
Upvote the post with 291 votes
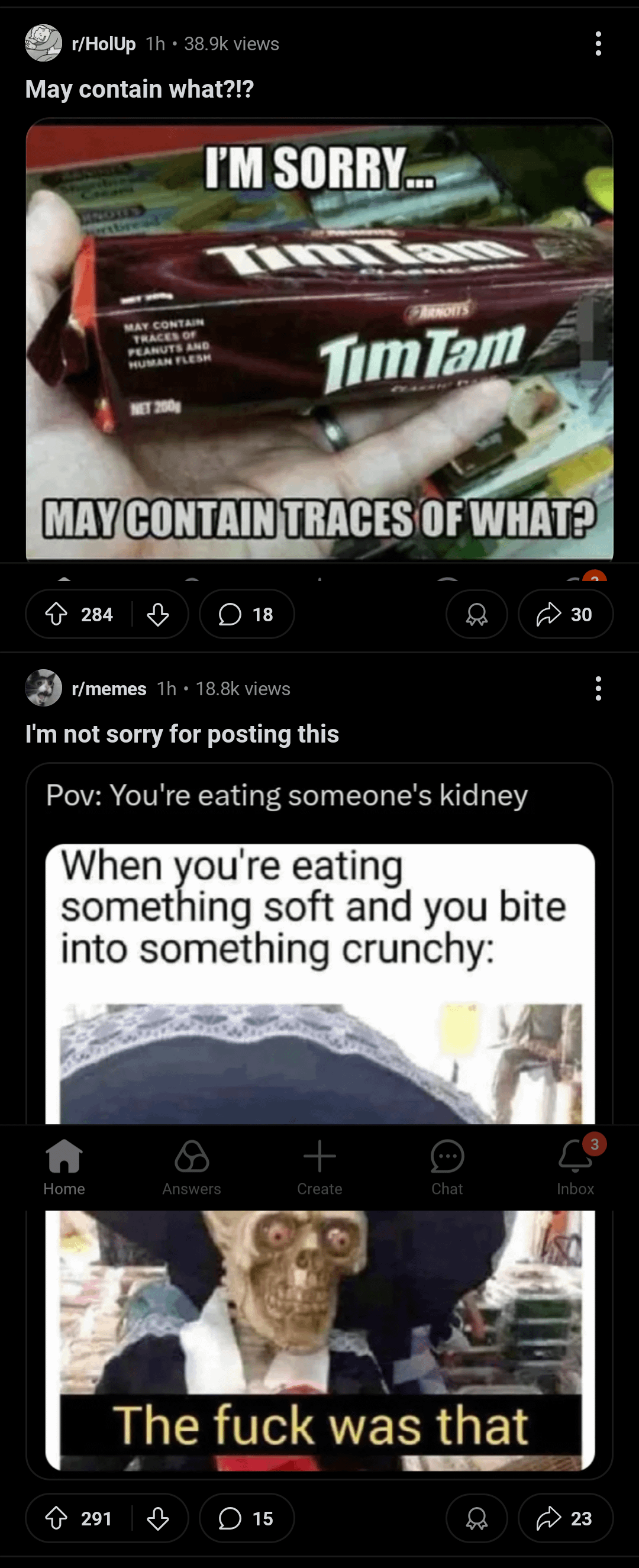[x=57, y=1518]
